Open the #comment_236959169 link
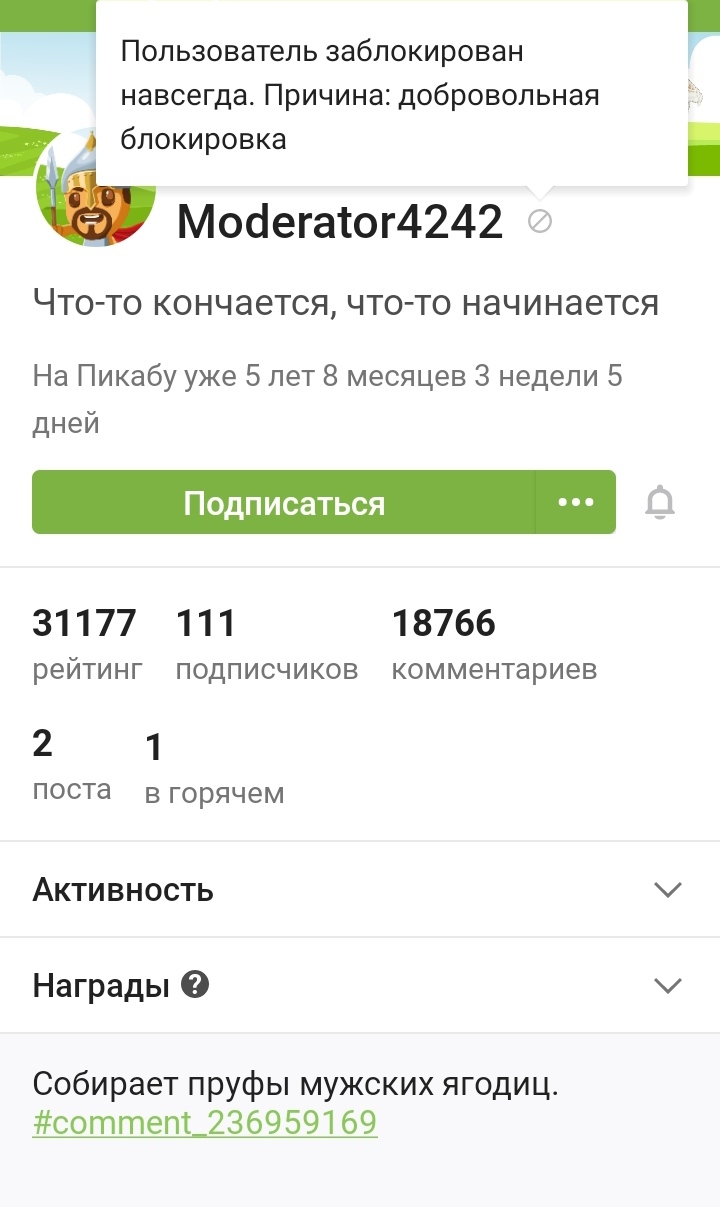The height and width of the screenshot is (1207, 720). point(205,1123)
